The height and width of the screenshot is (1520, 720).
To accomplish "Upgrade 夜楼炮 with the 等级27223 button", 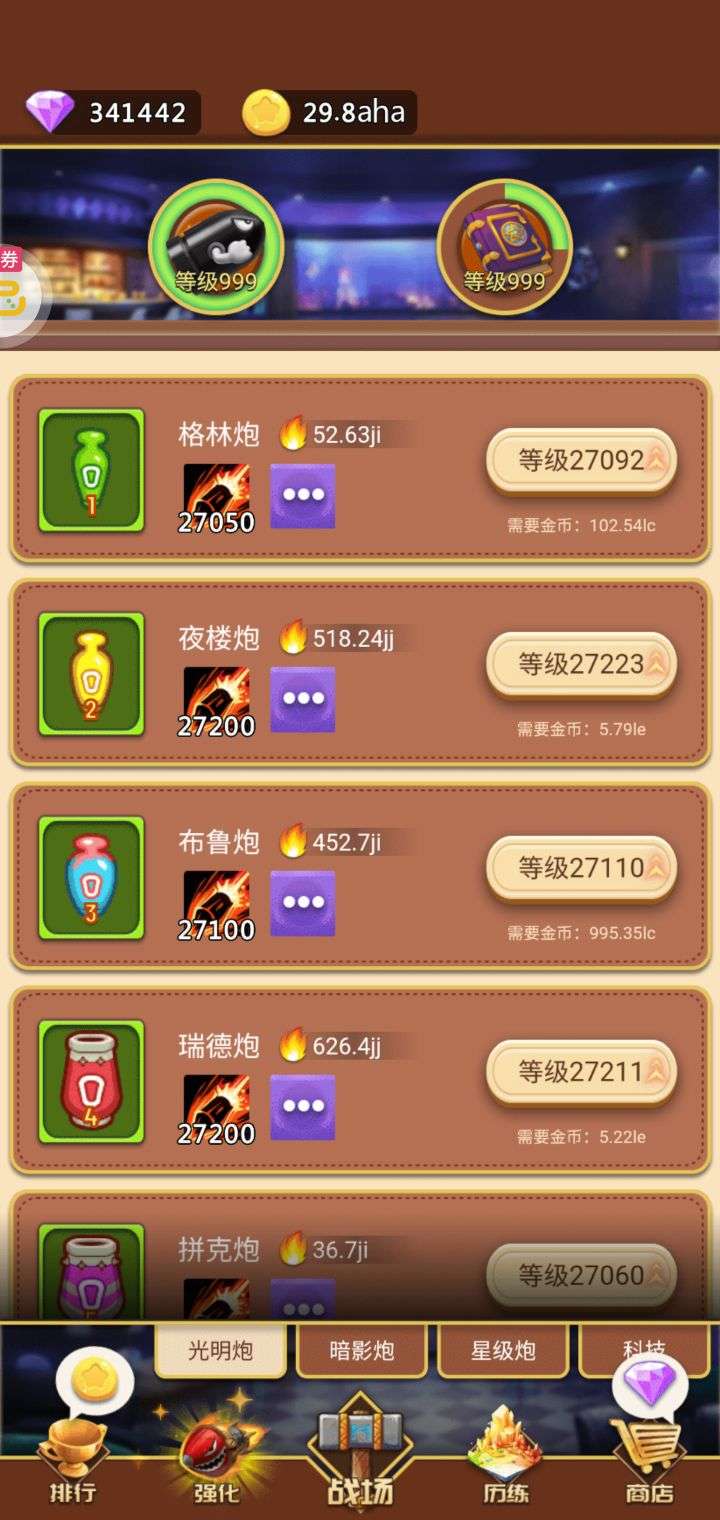I will [581, 665].
